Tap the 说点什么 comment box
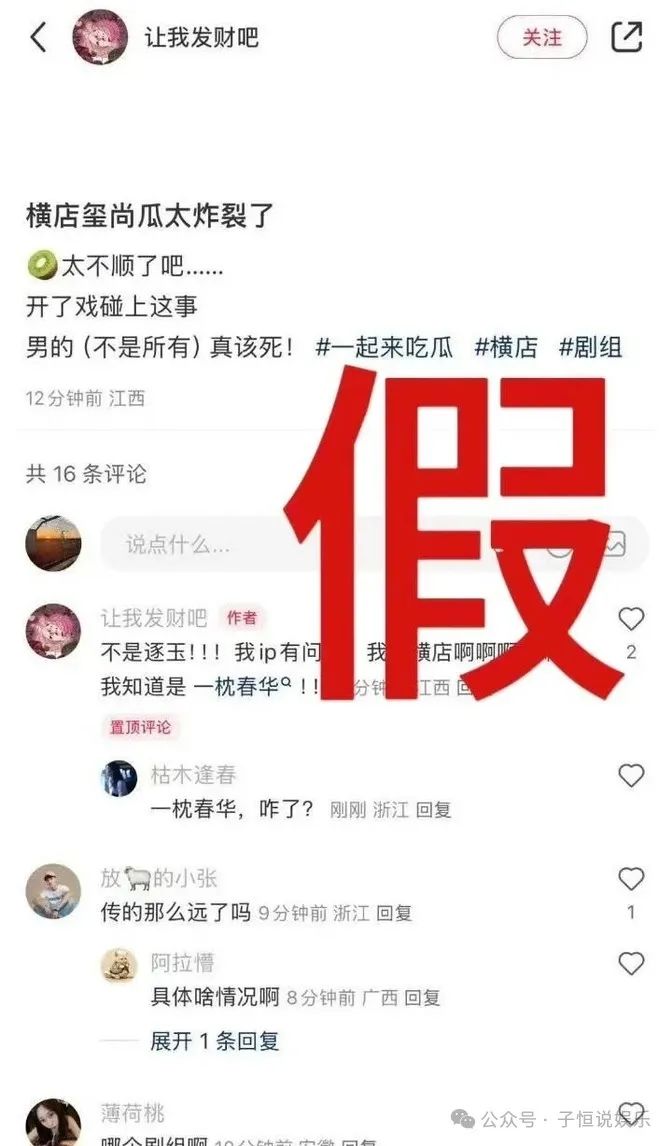This screenshot has height=1146, width=672. [x=374, y=544]
